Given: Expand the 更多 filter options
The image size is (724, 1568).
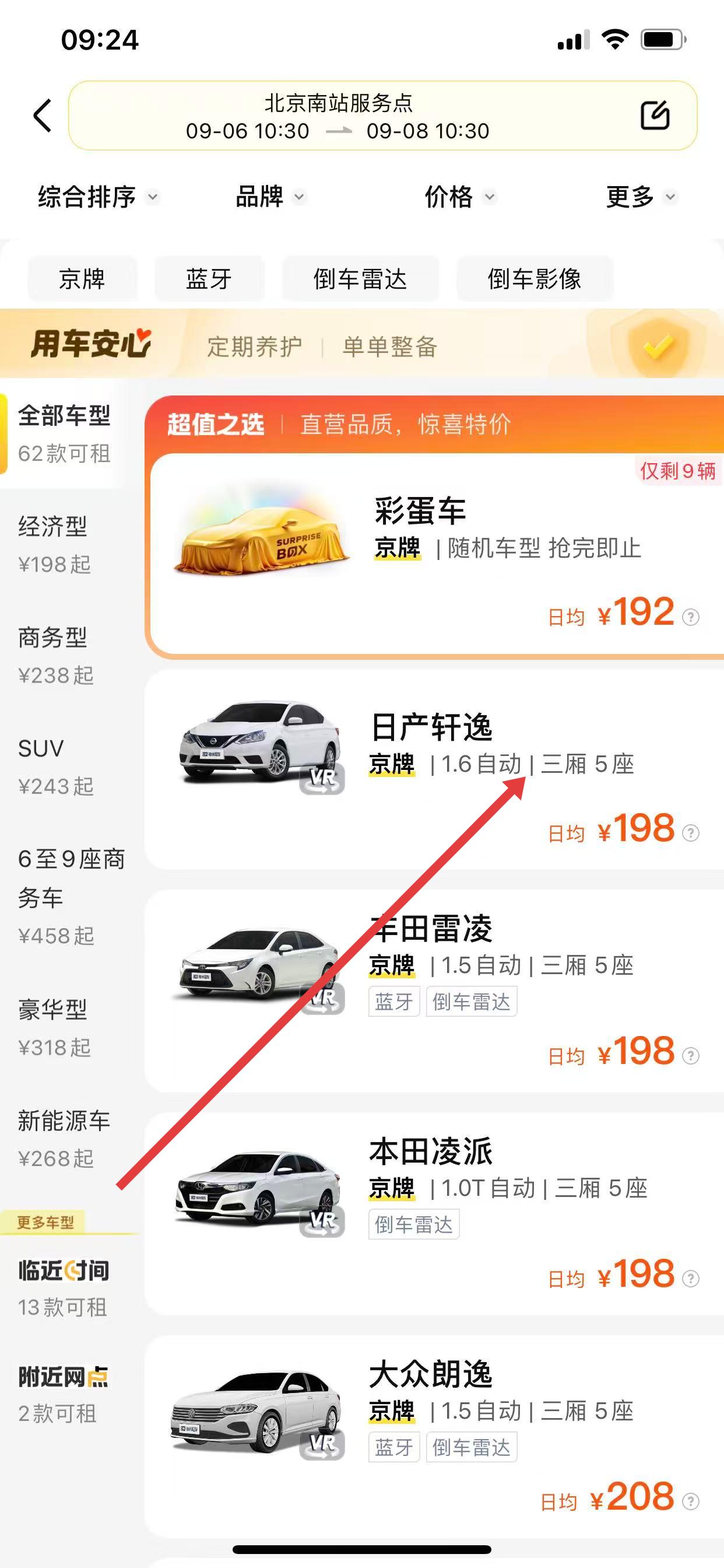Looking at the screenshot, I should click(x=640, y=197).
